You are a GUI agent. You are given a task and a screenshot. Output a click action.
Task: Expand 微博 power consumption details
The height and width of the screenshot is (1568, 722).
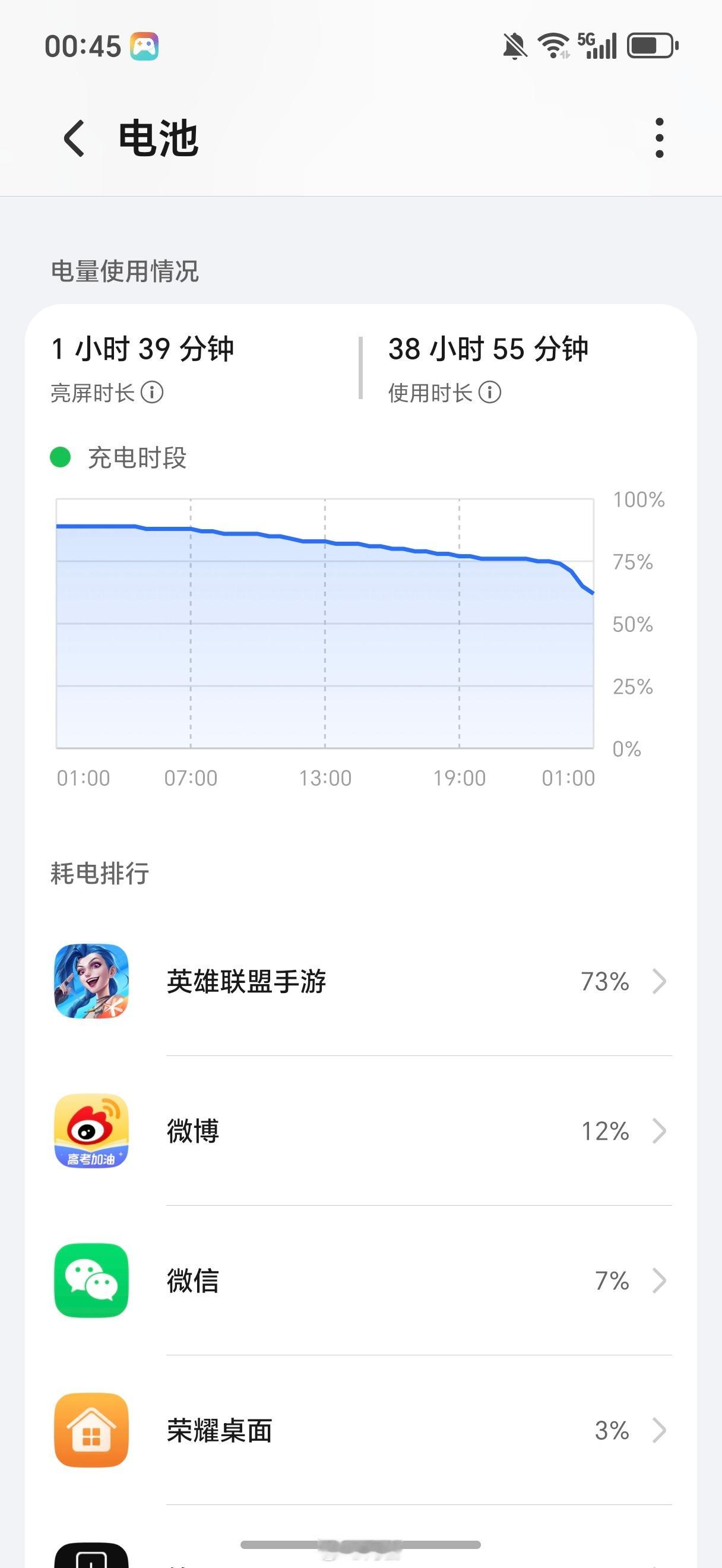click(x=660, y=1131)
